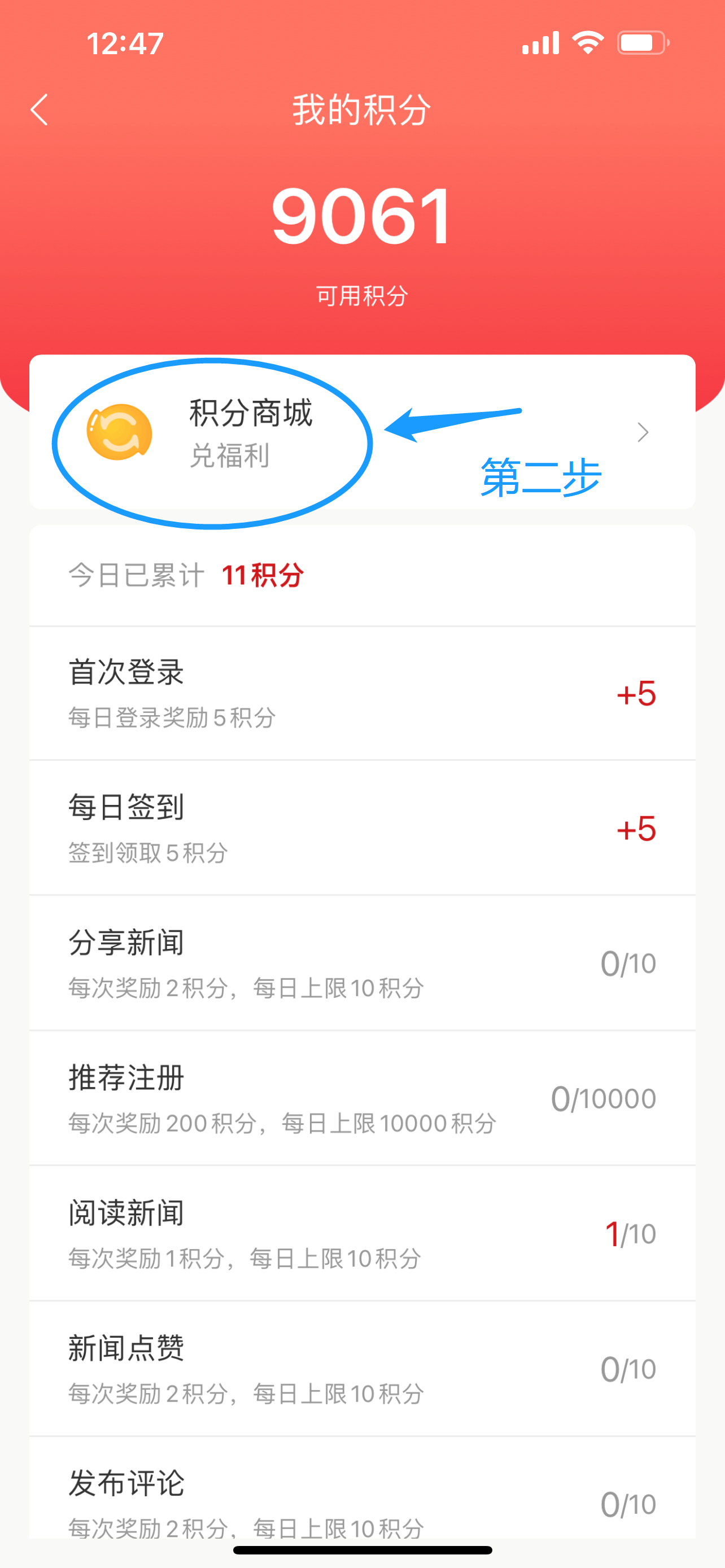The height and width of the screenshot is (1568, 725).
Task: Open the 分享新闻 task row
Action: 362,963
